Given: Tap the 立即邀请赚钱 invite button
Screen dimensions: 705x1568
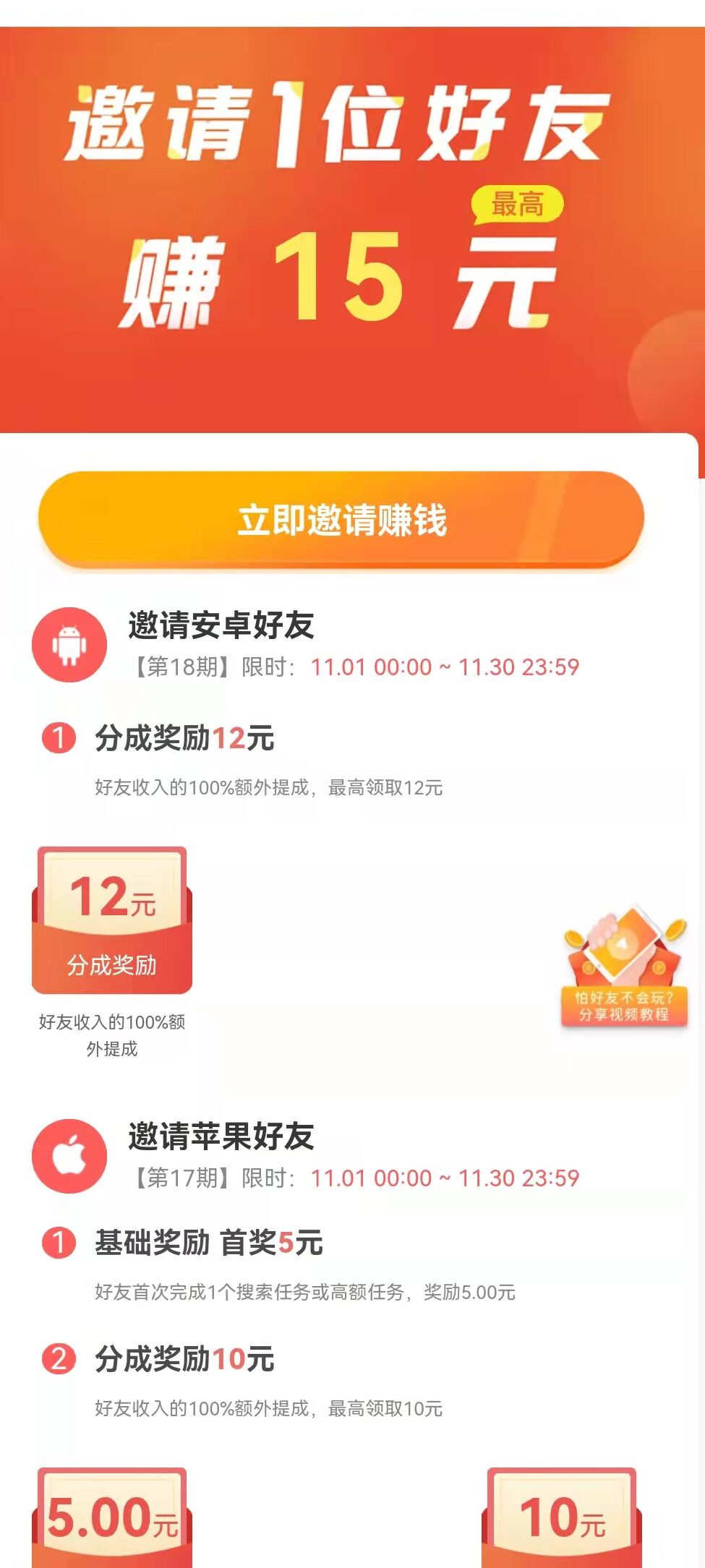Looking at the screenshot, I should (341, 519).
